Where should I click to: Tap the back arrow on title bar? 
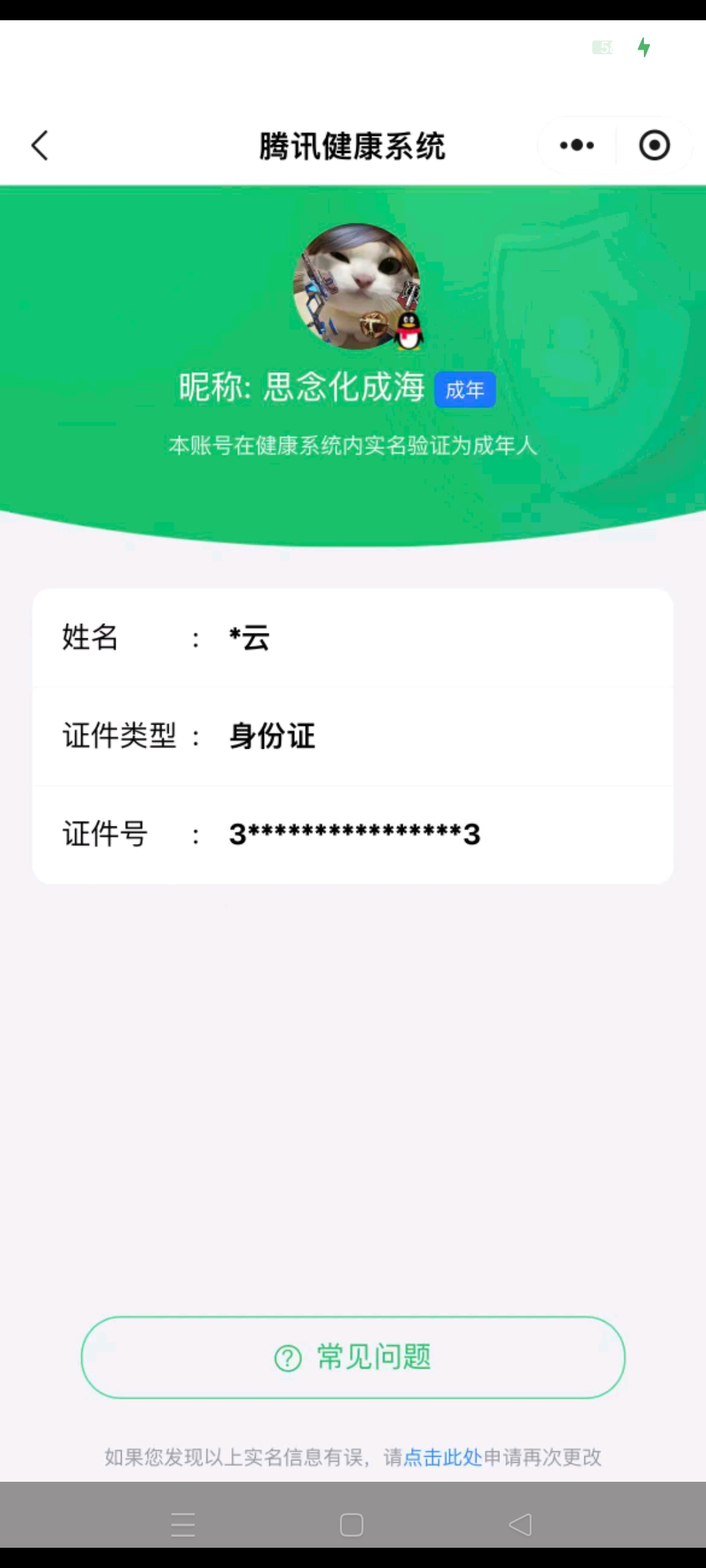click(39, 146)
